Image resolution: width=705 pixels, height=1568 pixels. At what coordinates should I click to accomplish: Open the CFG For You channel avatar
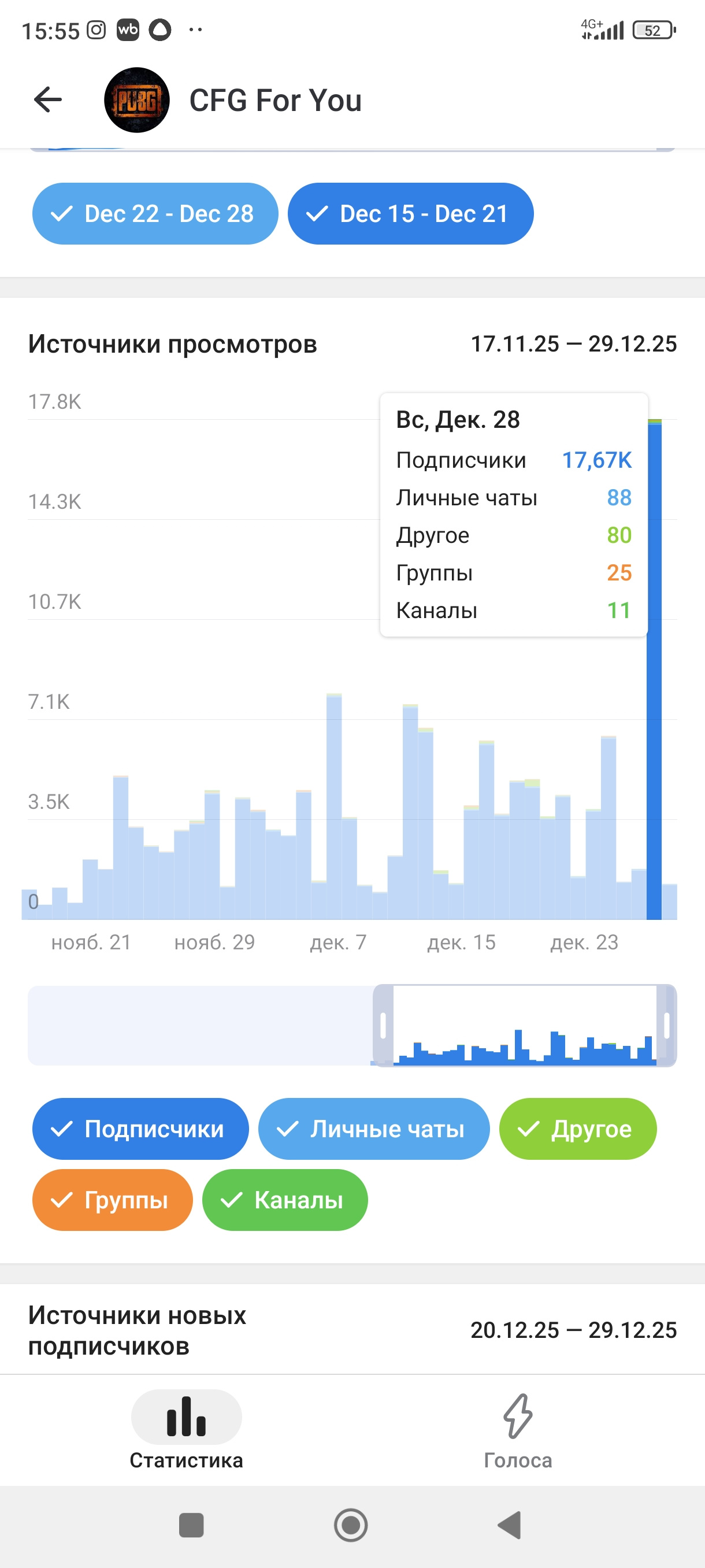(x=136, y=100)
